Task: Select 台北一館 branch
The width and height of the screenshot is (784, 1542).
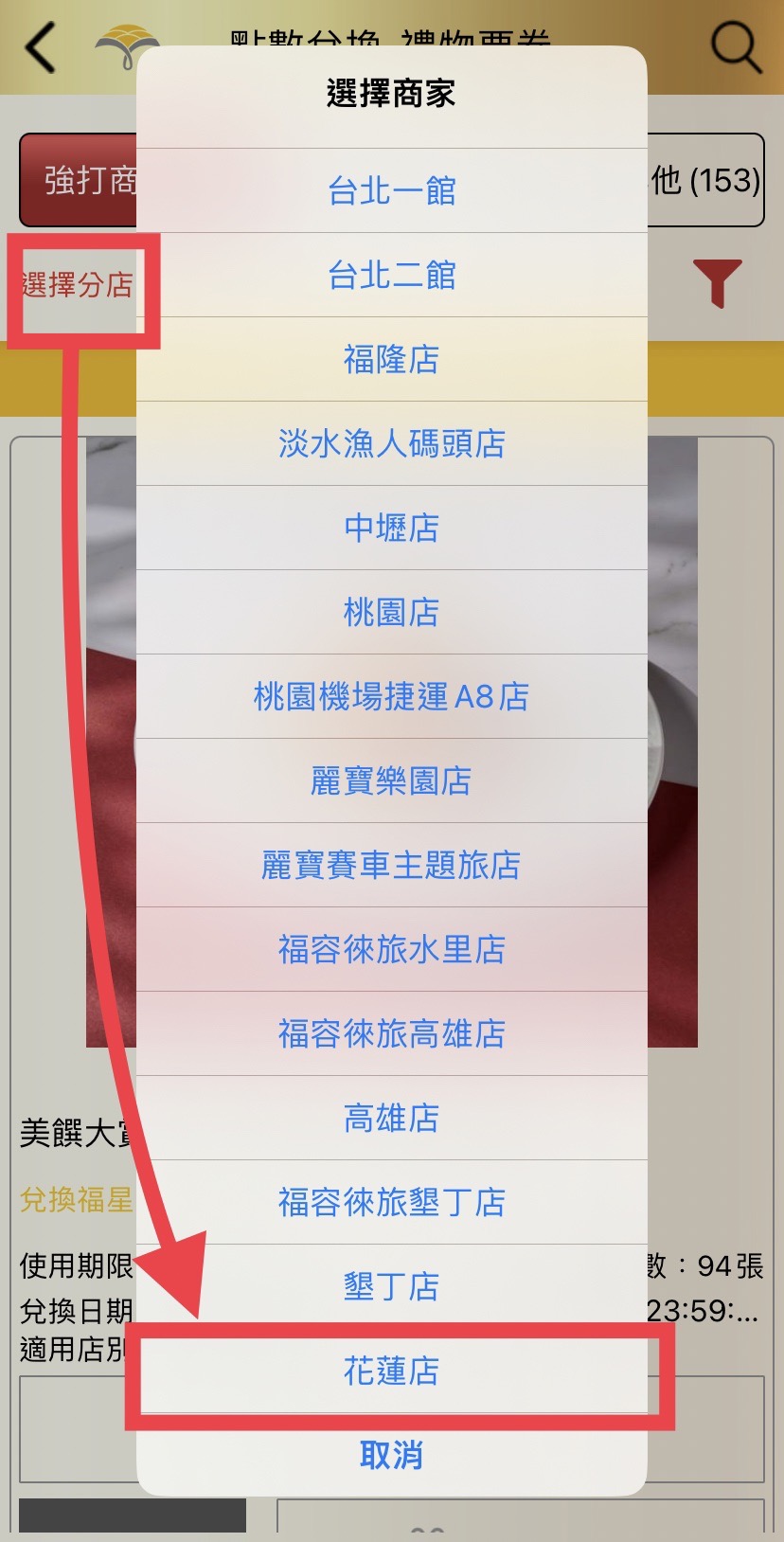Action: point(391,190)
